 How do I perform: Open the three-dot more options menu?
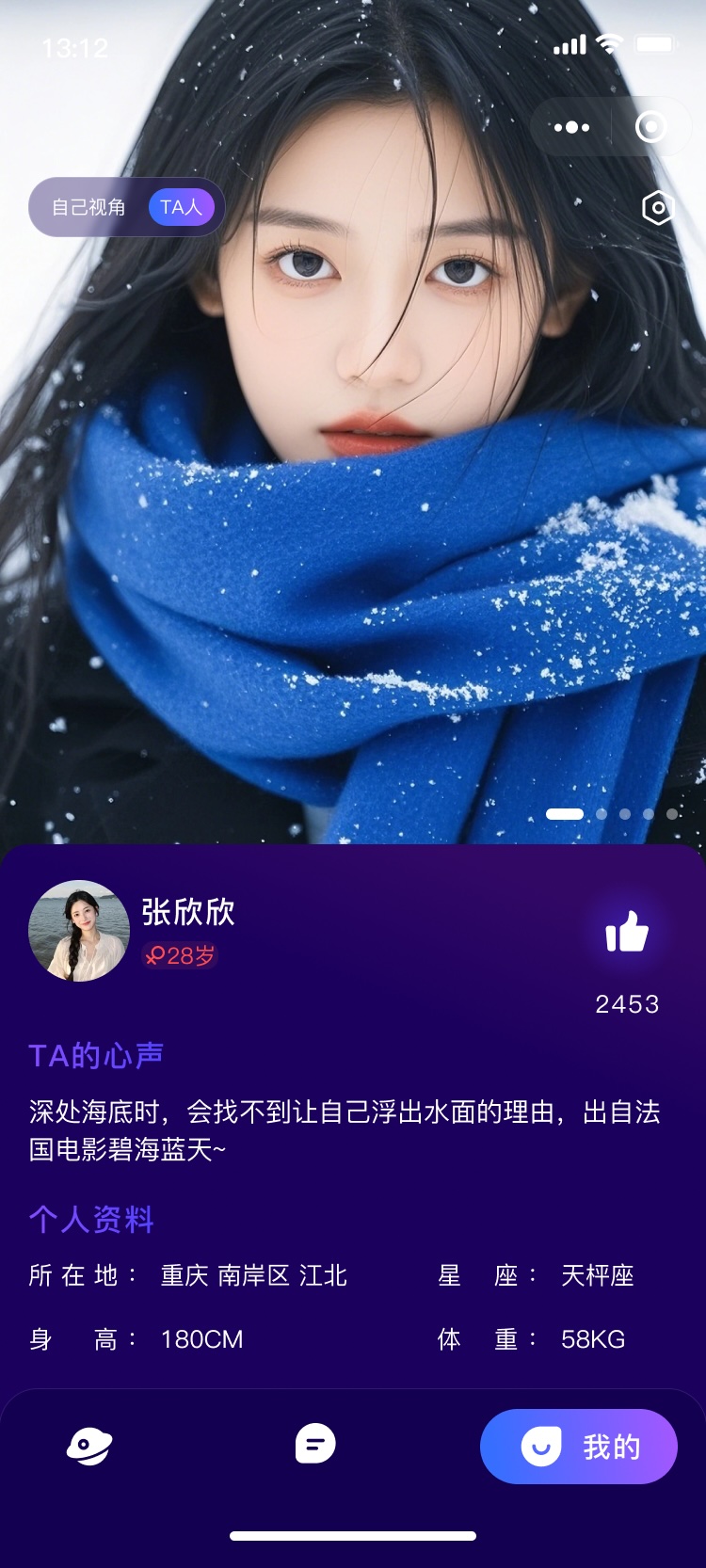pos(571,126)
